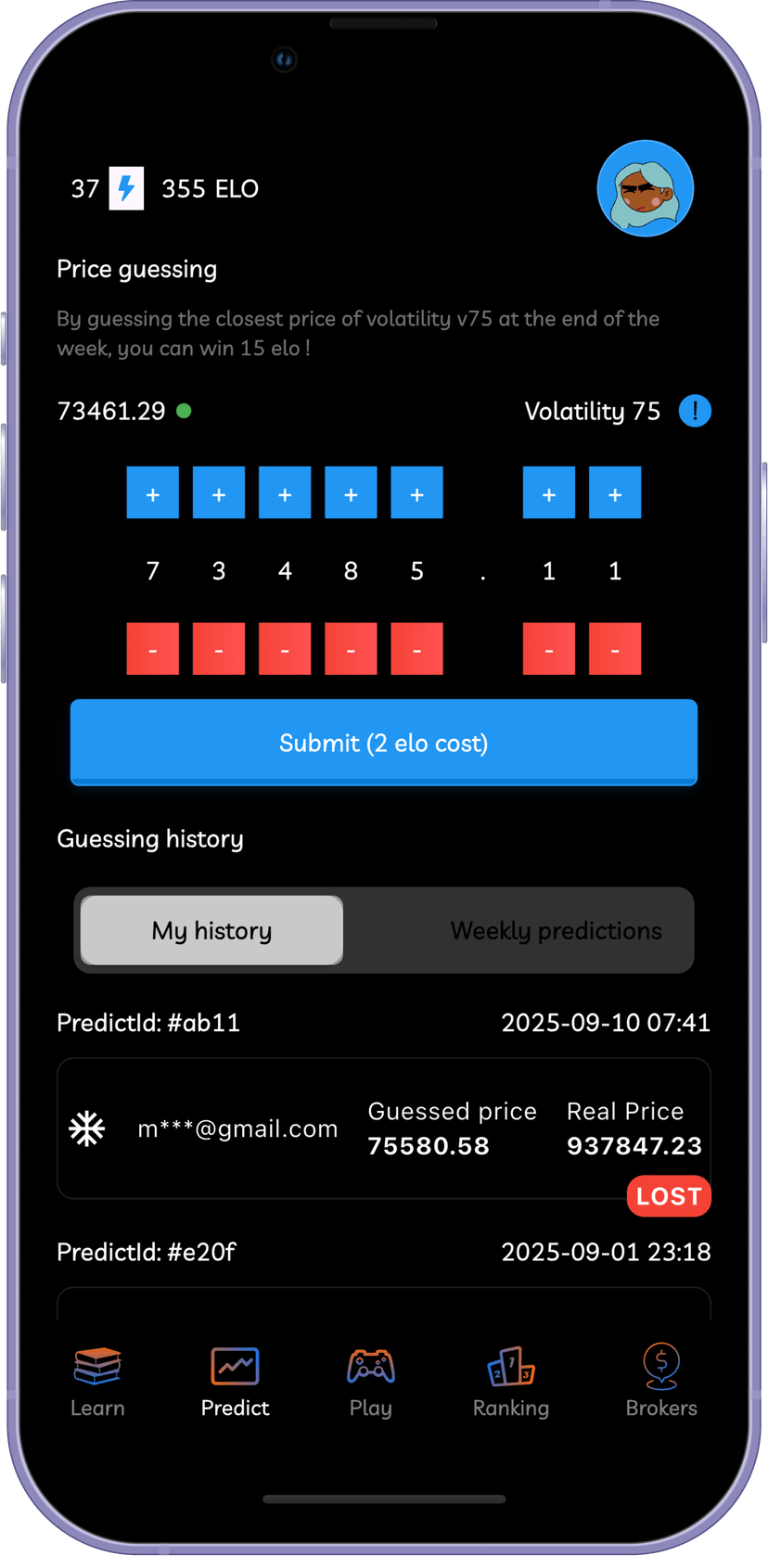Submit the guess for 2 elo

point(384,743)
